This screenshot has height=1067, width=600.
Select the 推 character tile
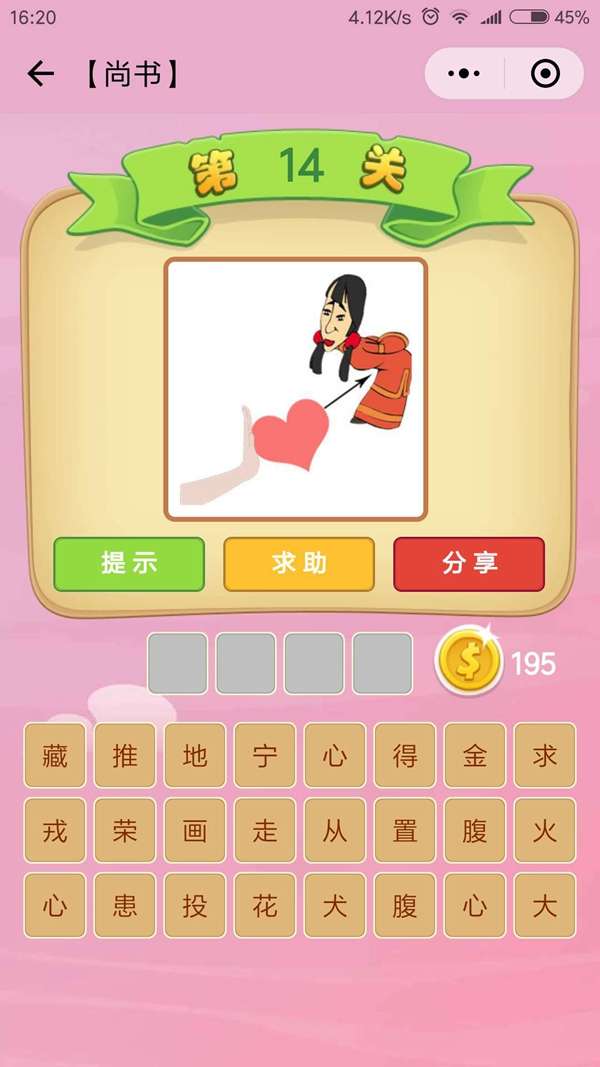[x=125, y=755]
